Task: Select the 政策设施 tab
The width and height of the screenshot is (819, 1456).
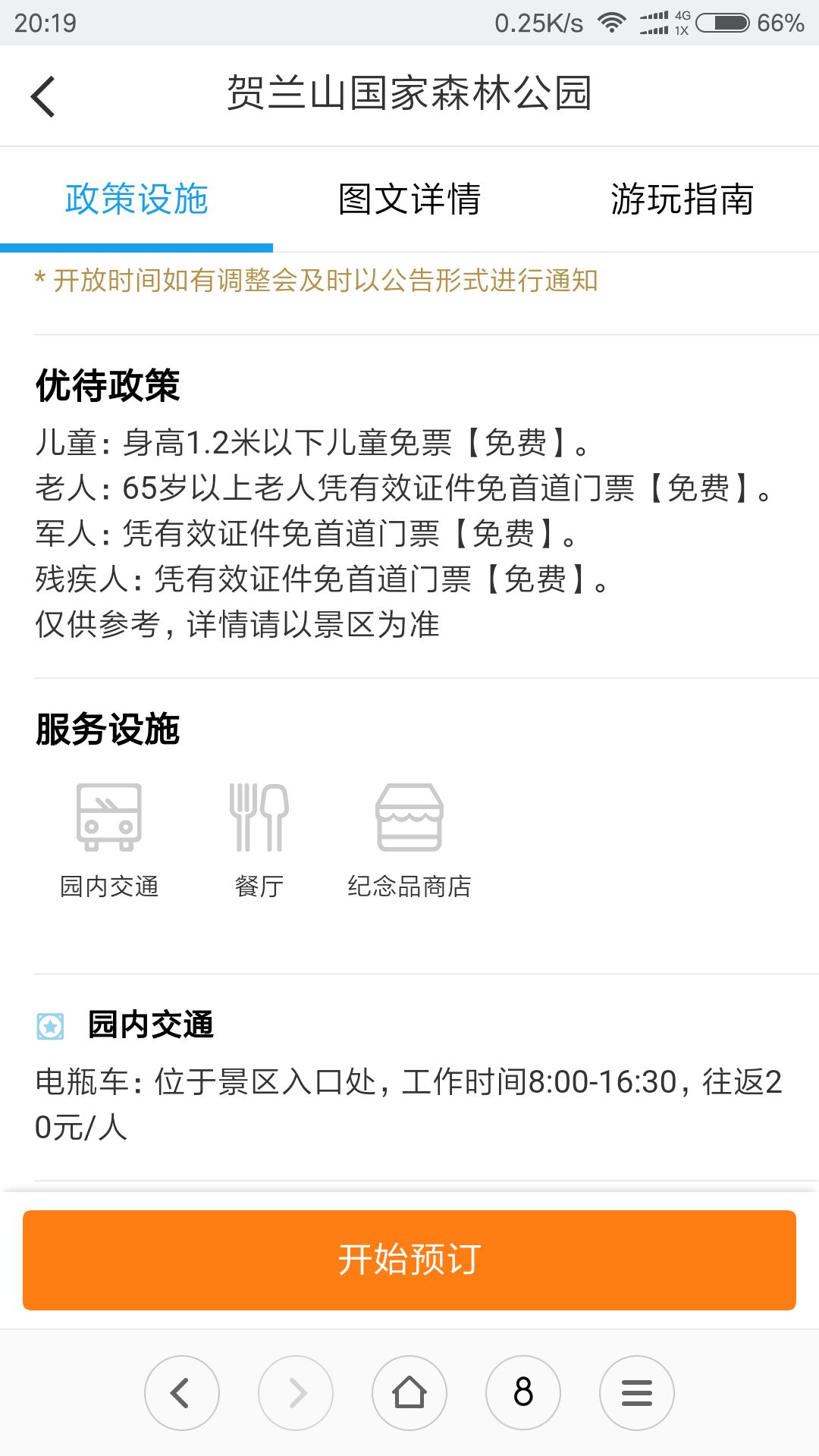Action: [x=136, y=199]
